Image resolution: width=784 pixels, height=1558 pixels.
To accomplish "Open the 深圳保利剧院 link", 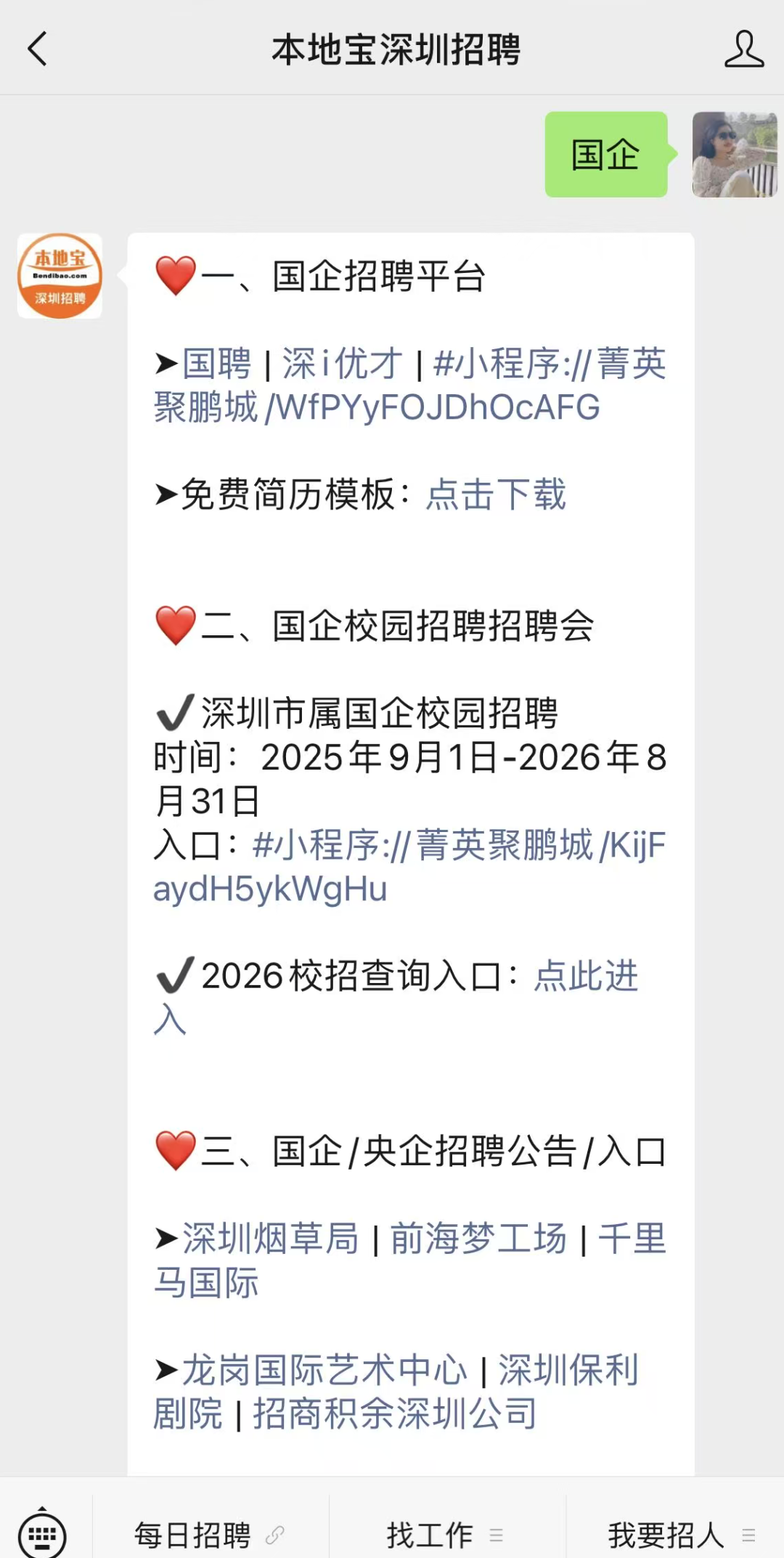I will pyautogui.click(x=568, y=1371).
